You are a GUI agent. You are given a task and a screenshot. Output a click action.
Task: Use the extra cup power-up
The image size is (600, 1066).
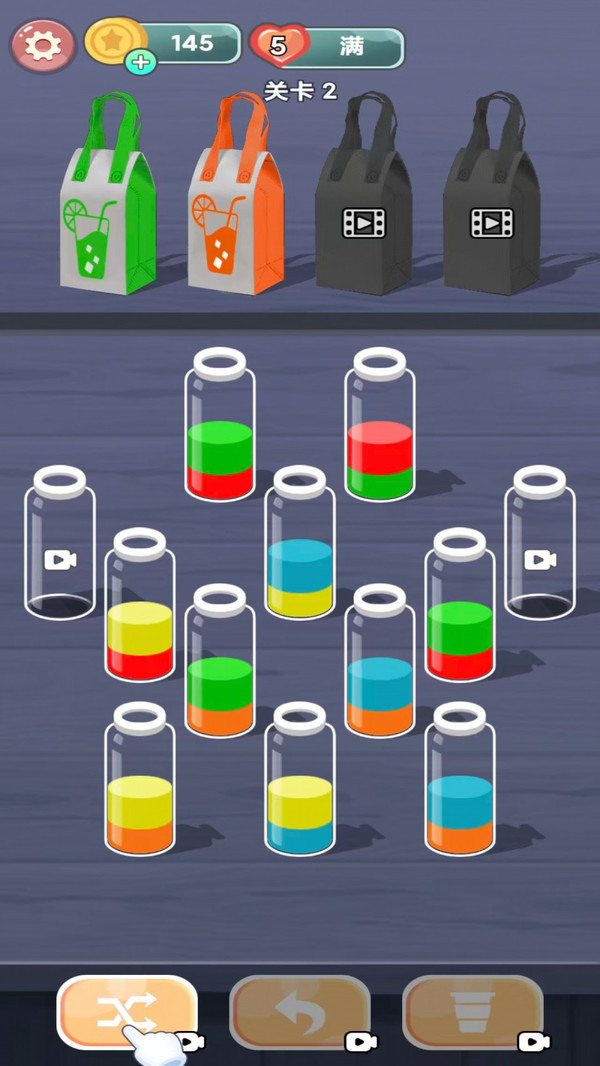473,1012
